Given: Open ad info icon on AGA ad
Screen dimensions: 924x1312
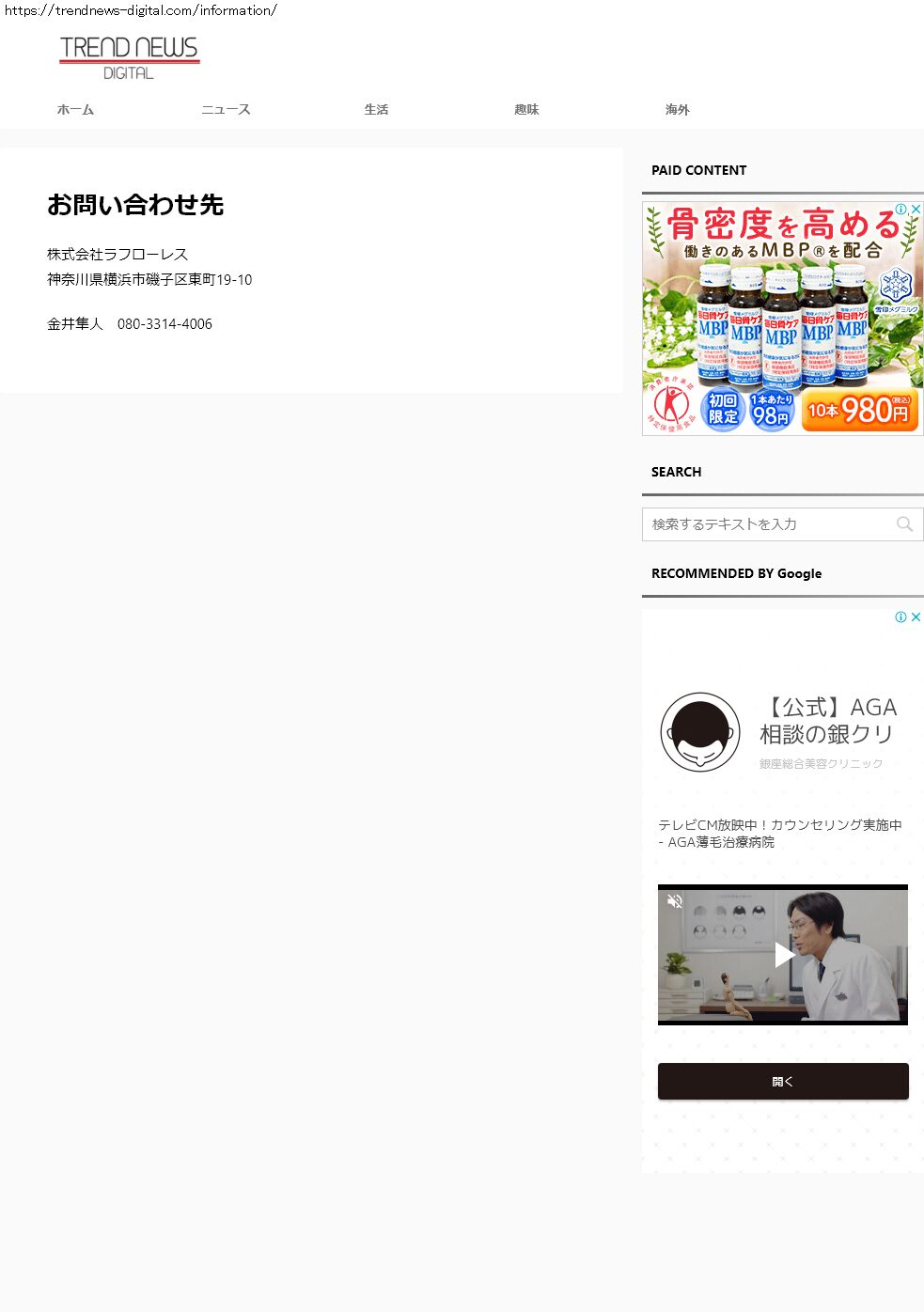Looking at the screenshot, I should pyautogui.click(x=901, y=617).
